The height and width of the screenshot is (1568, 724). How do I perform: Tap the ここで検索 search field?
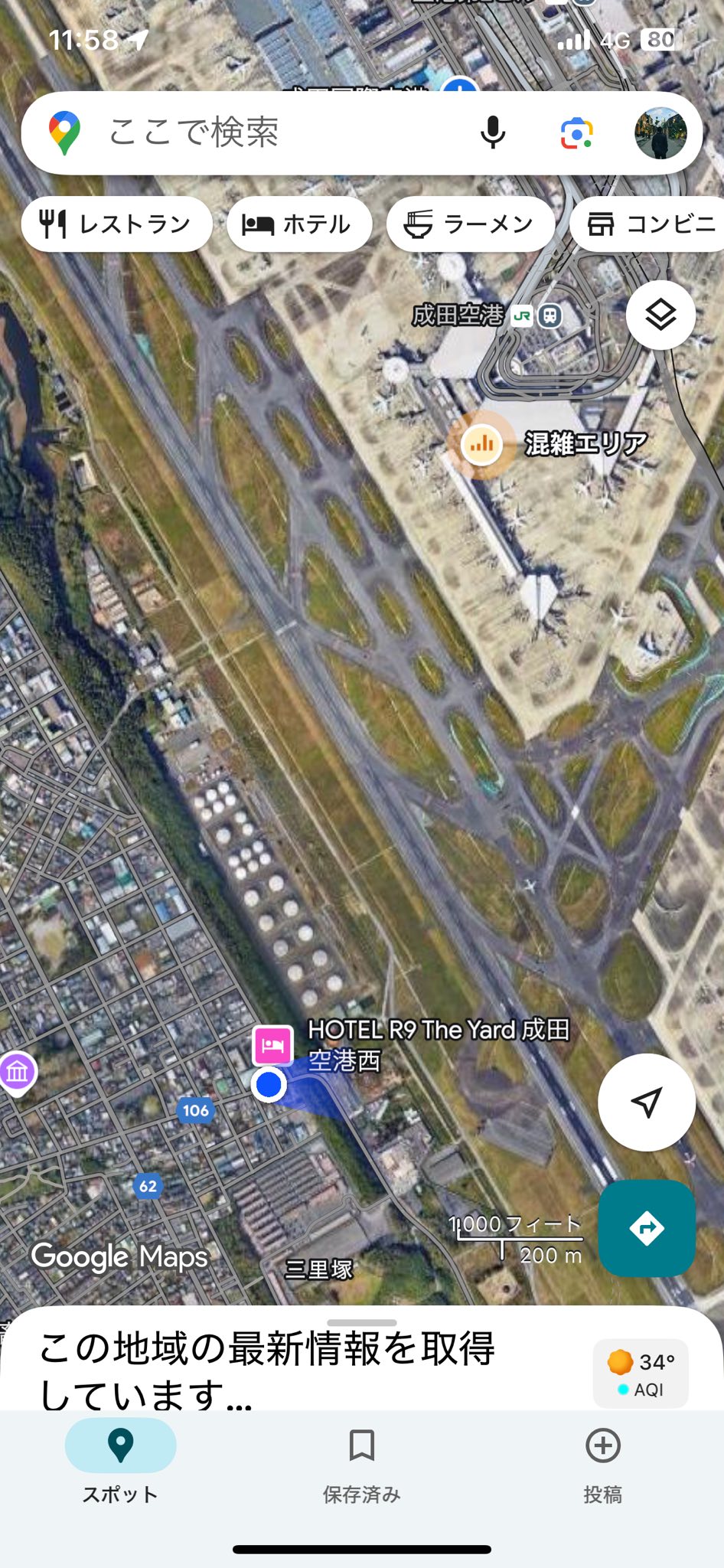[253, 133]
